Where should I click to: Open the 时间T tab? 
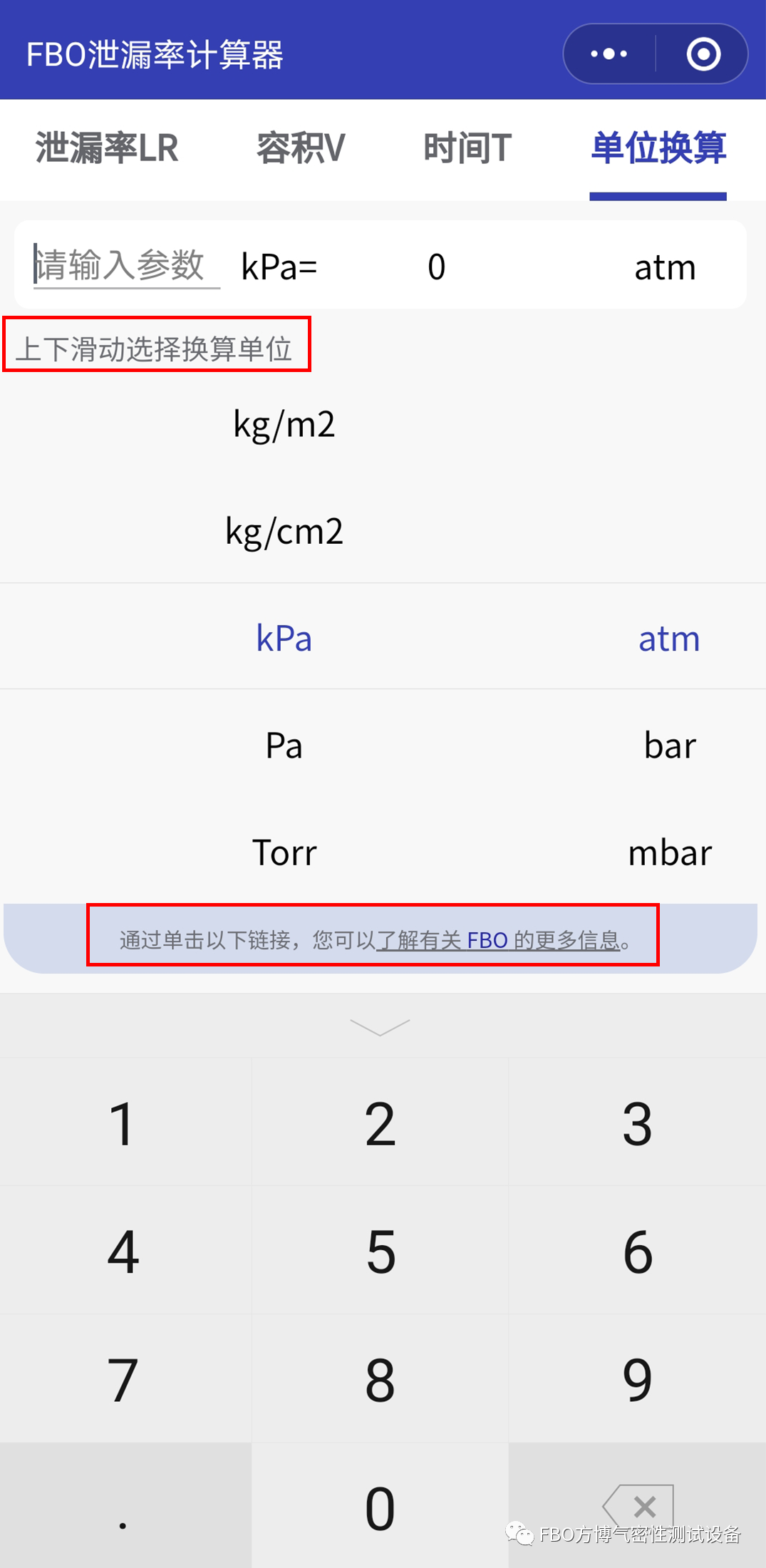pos(467,148)
